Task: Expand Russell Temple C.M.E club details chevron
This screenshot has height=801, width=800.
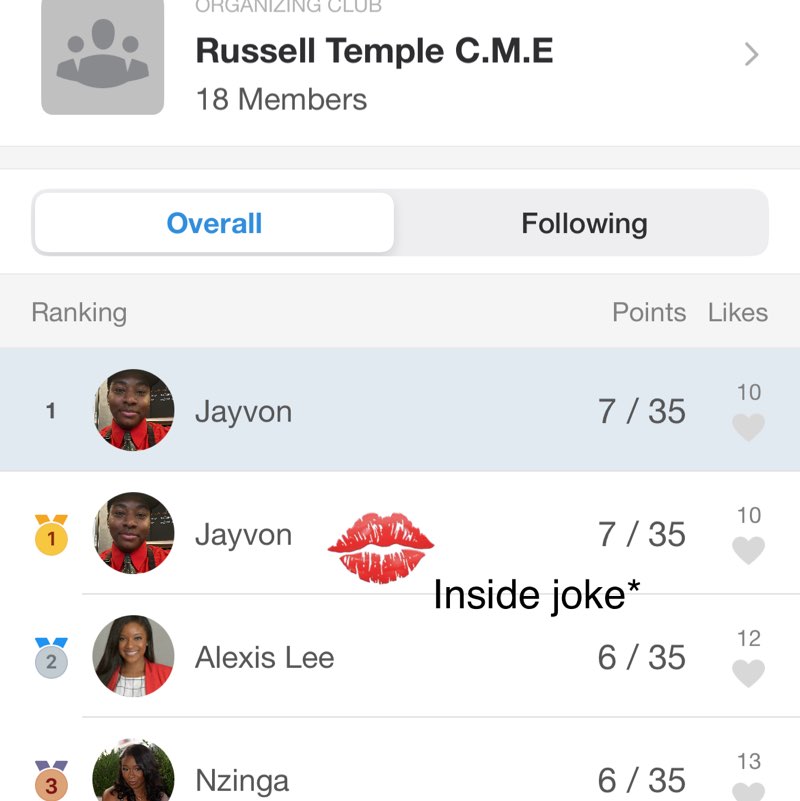Action: tap(751, 54)
